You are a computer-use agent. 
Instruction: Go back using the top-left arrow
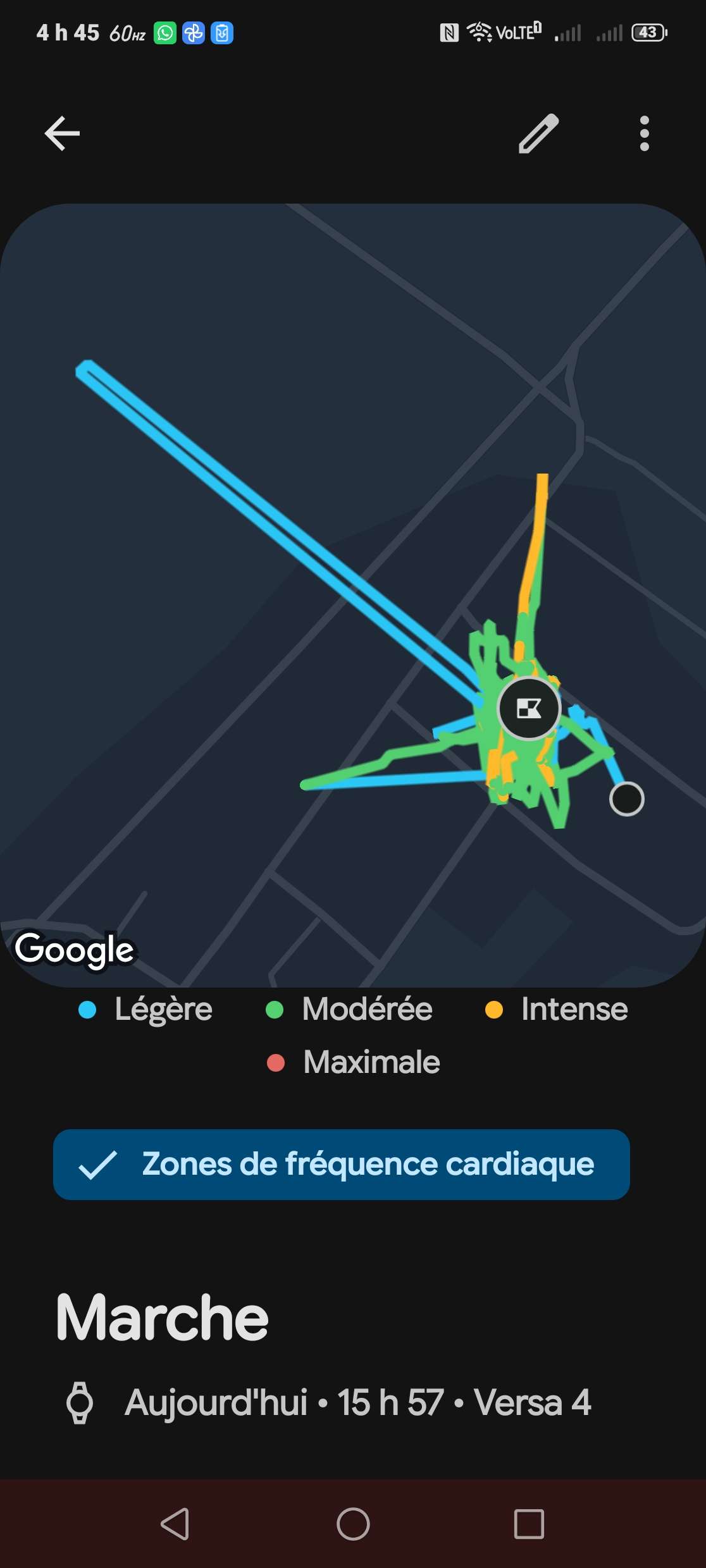tap(62, 133)
